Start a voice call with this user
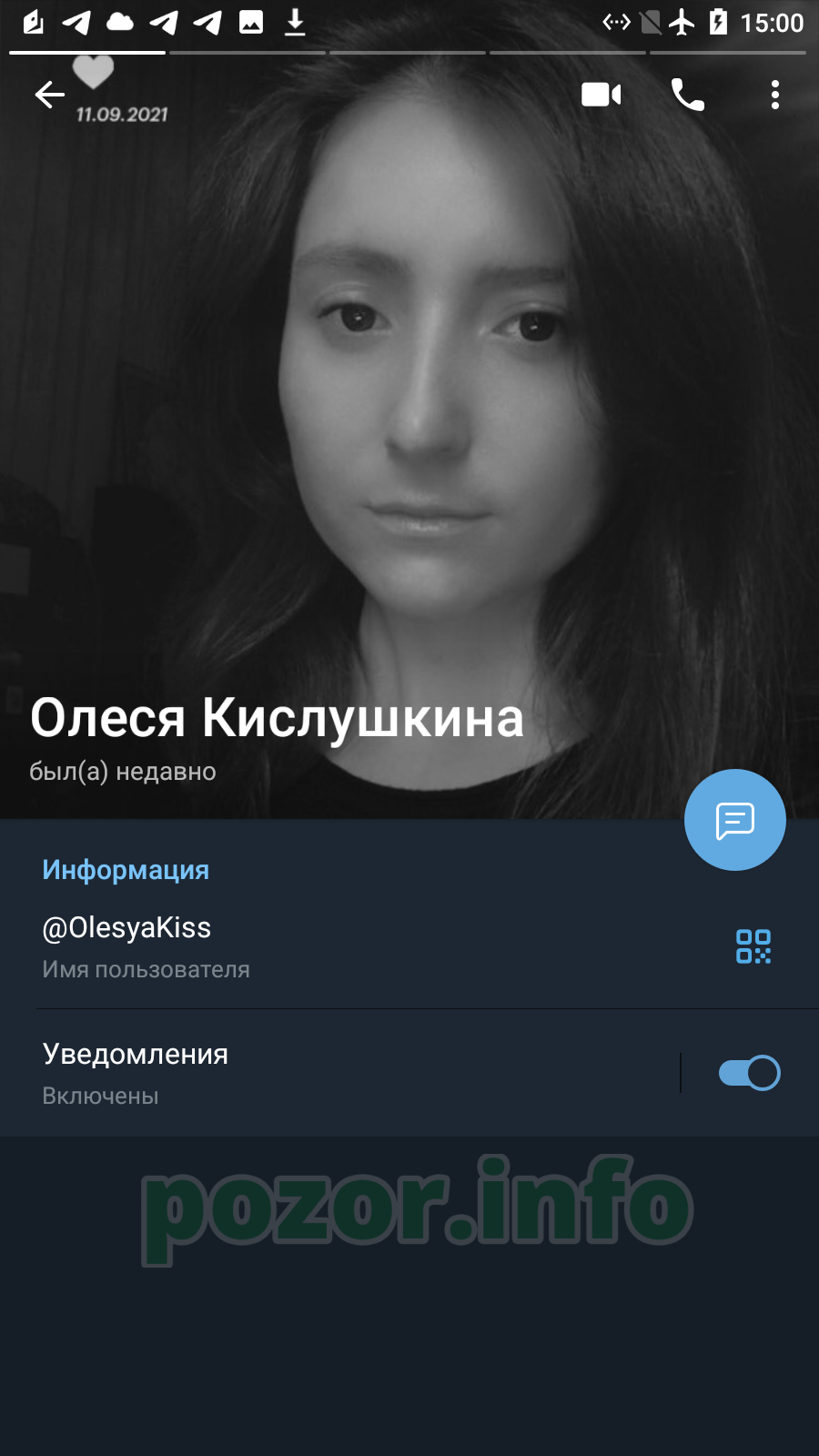 [x=688, y=95]
